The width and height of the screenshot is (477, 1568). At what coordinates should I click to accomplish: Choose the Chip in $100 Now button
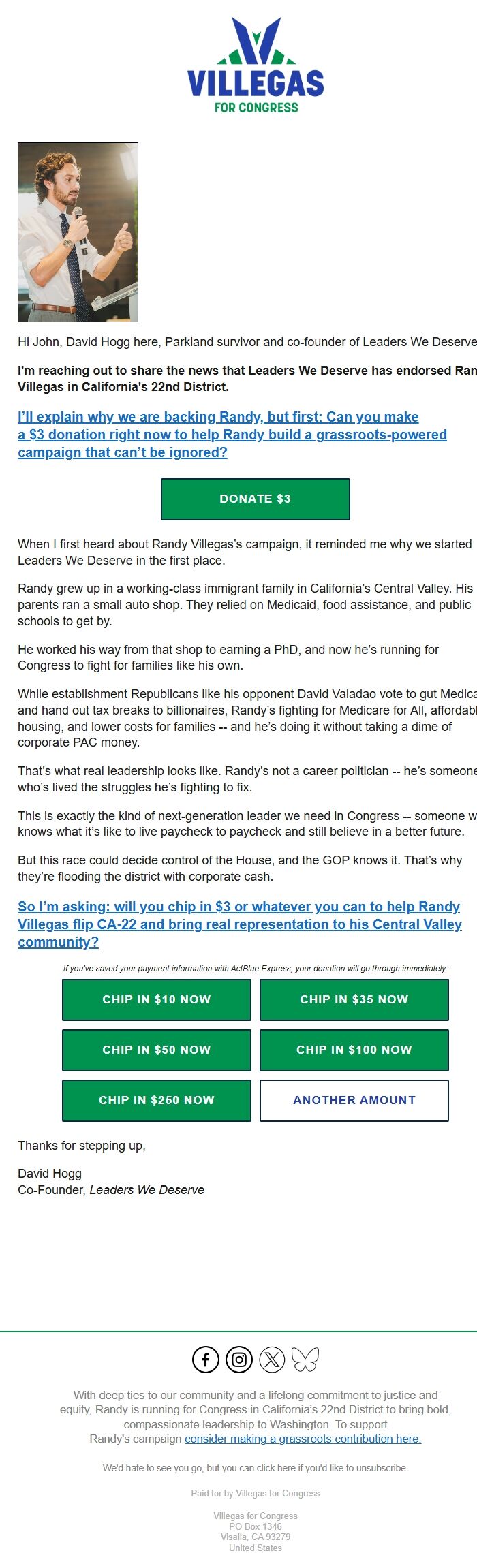(x=354, y=1050)
